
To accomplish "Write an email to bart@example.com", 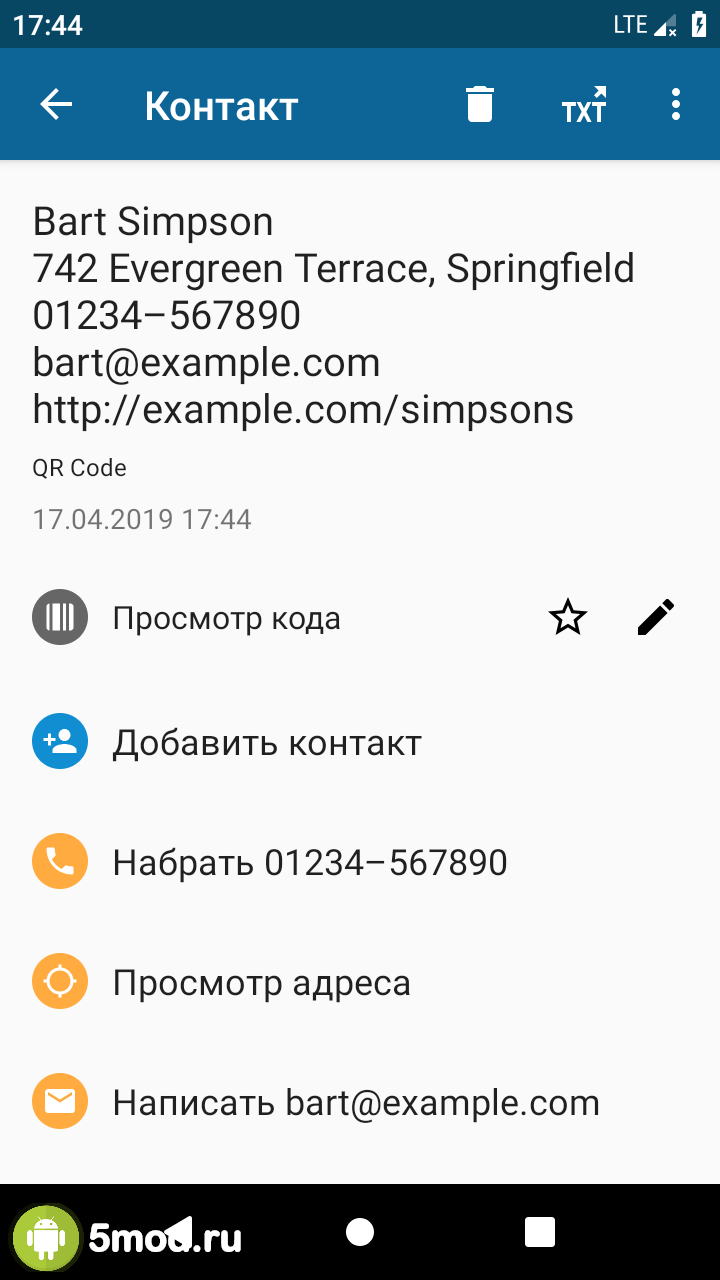I will (355, 1103).
